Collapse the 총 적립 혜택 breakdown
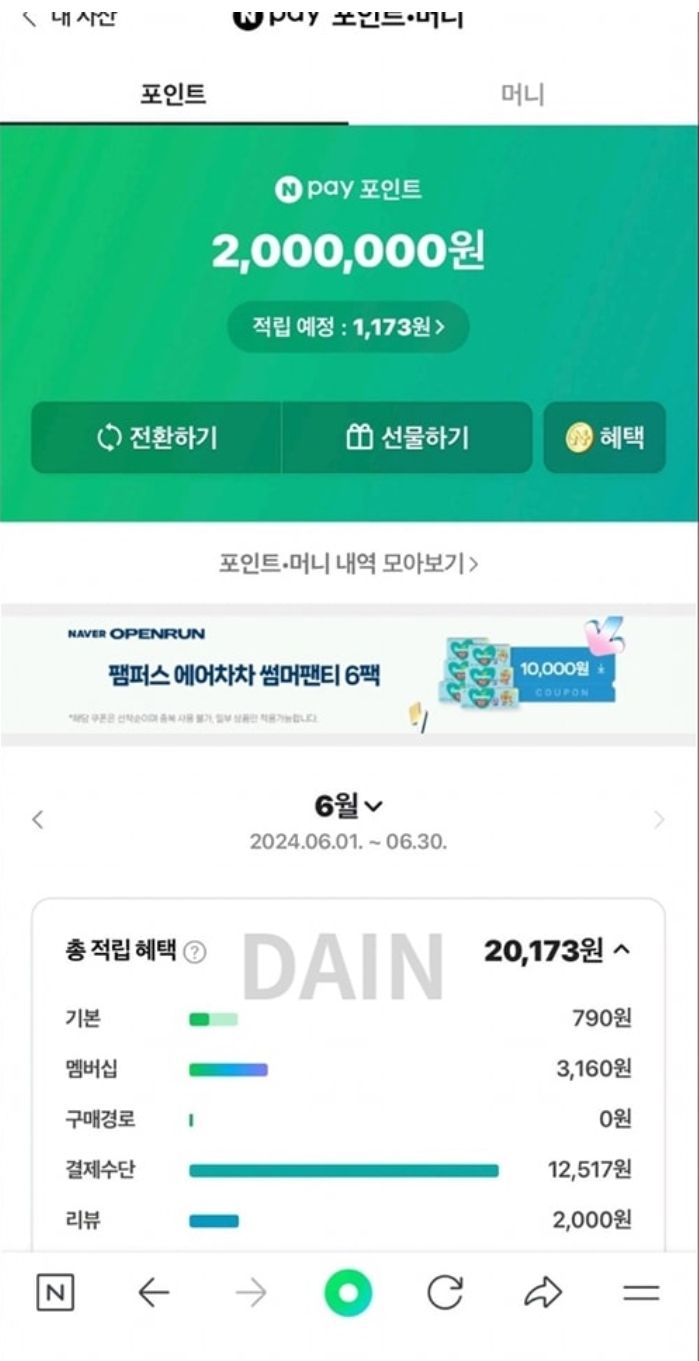The image size is (699, 1361). [x=621, y=951]
